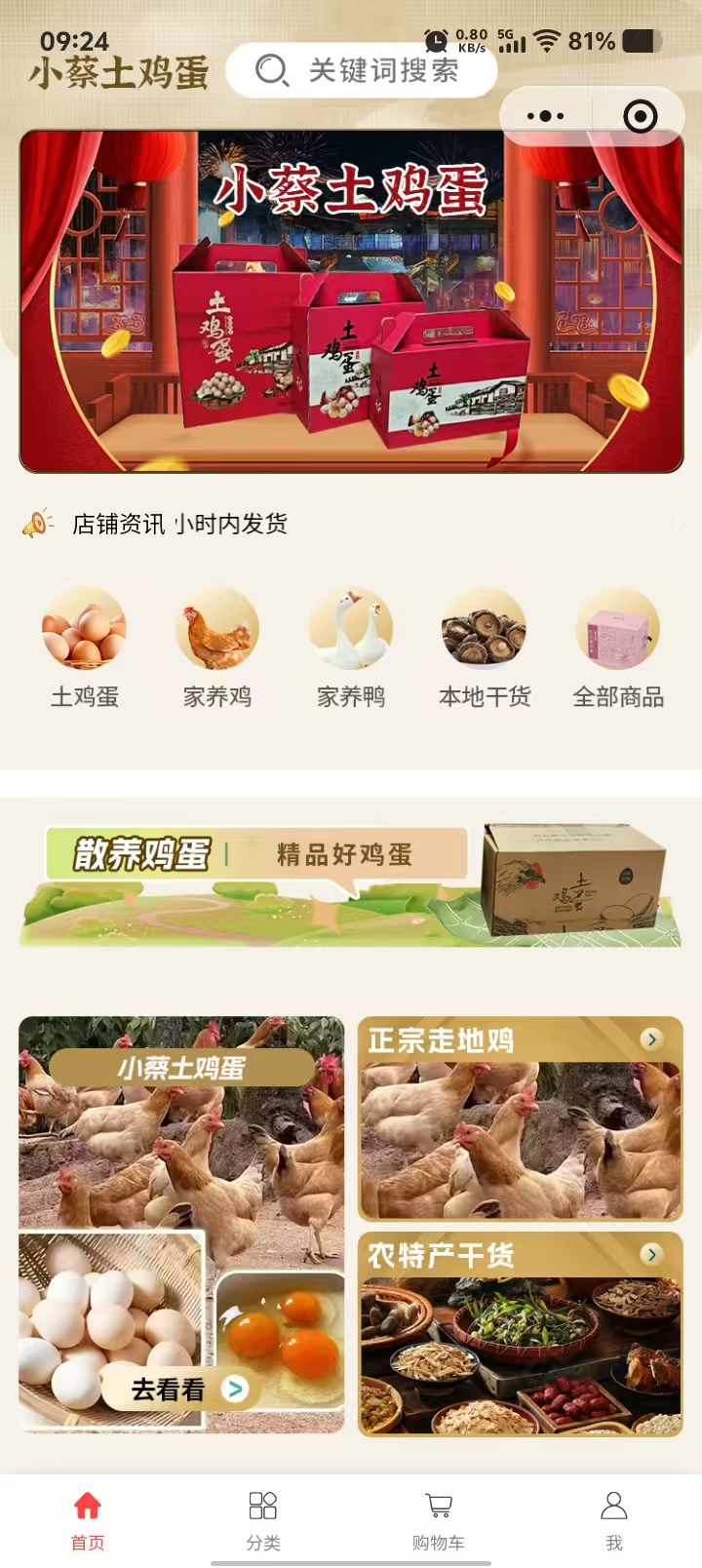The image size is (702, 1568).
Task: Open the 店铺资讯 announcement row
Action: [x=351, y=525]
